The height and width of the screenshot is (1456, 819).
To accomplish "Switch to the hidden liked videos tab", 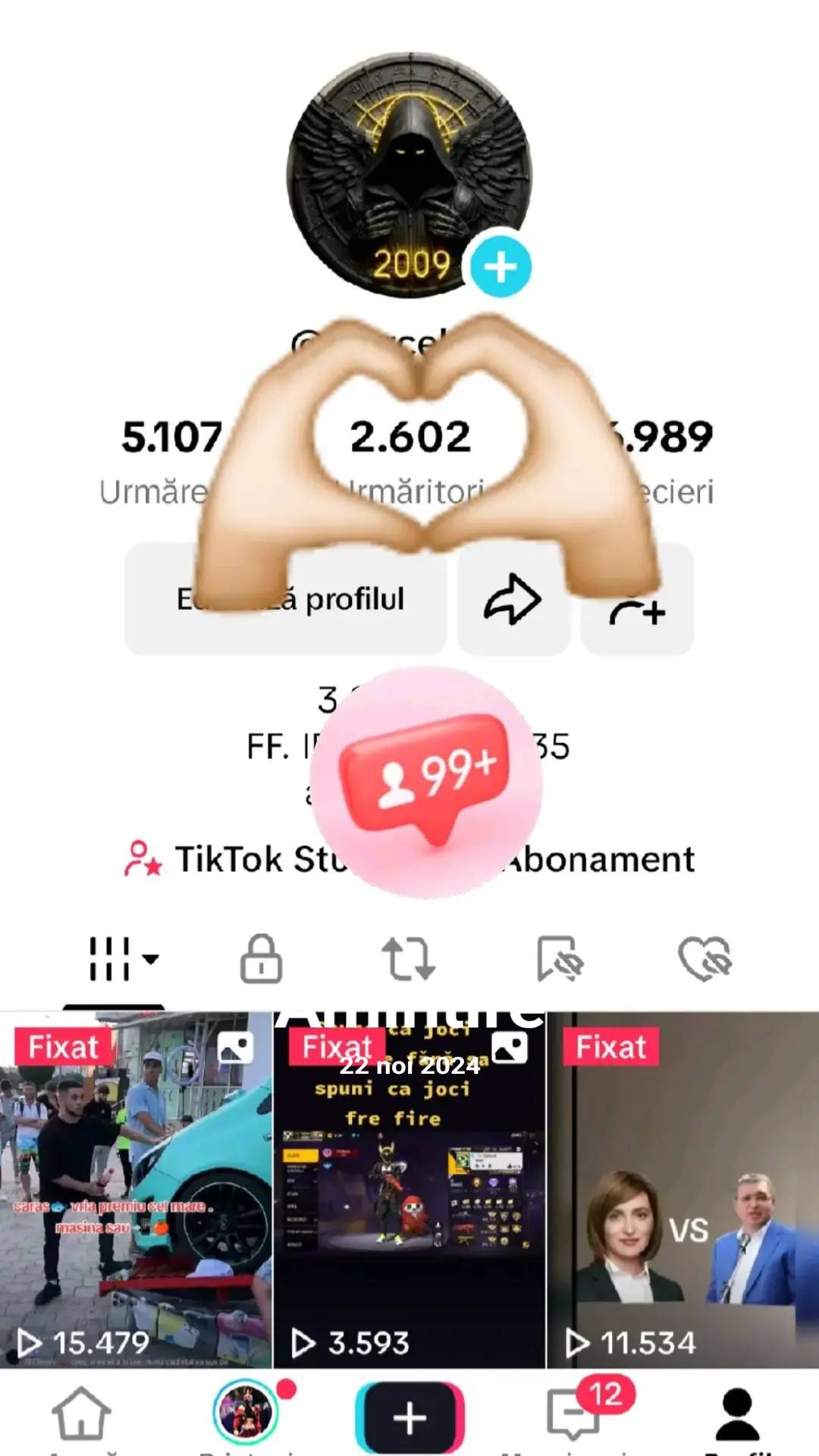I will point(705,959).
